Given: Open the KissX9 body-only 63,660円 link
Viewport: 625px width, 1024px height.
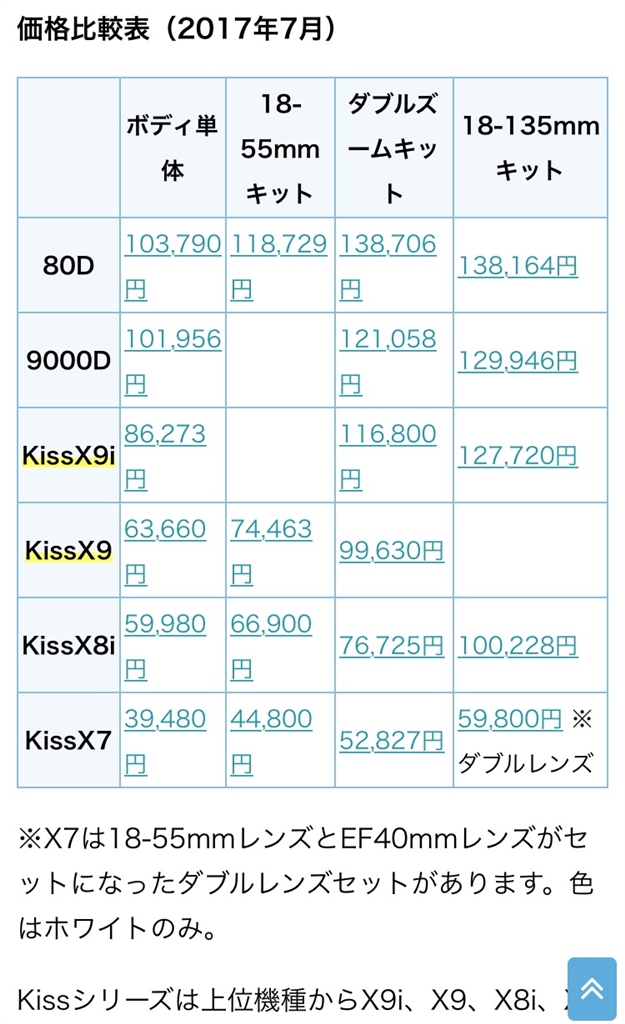Looking at the screenshot, I should pyautogui.click(x=165, y=529).
